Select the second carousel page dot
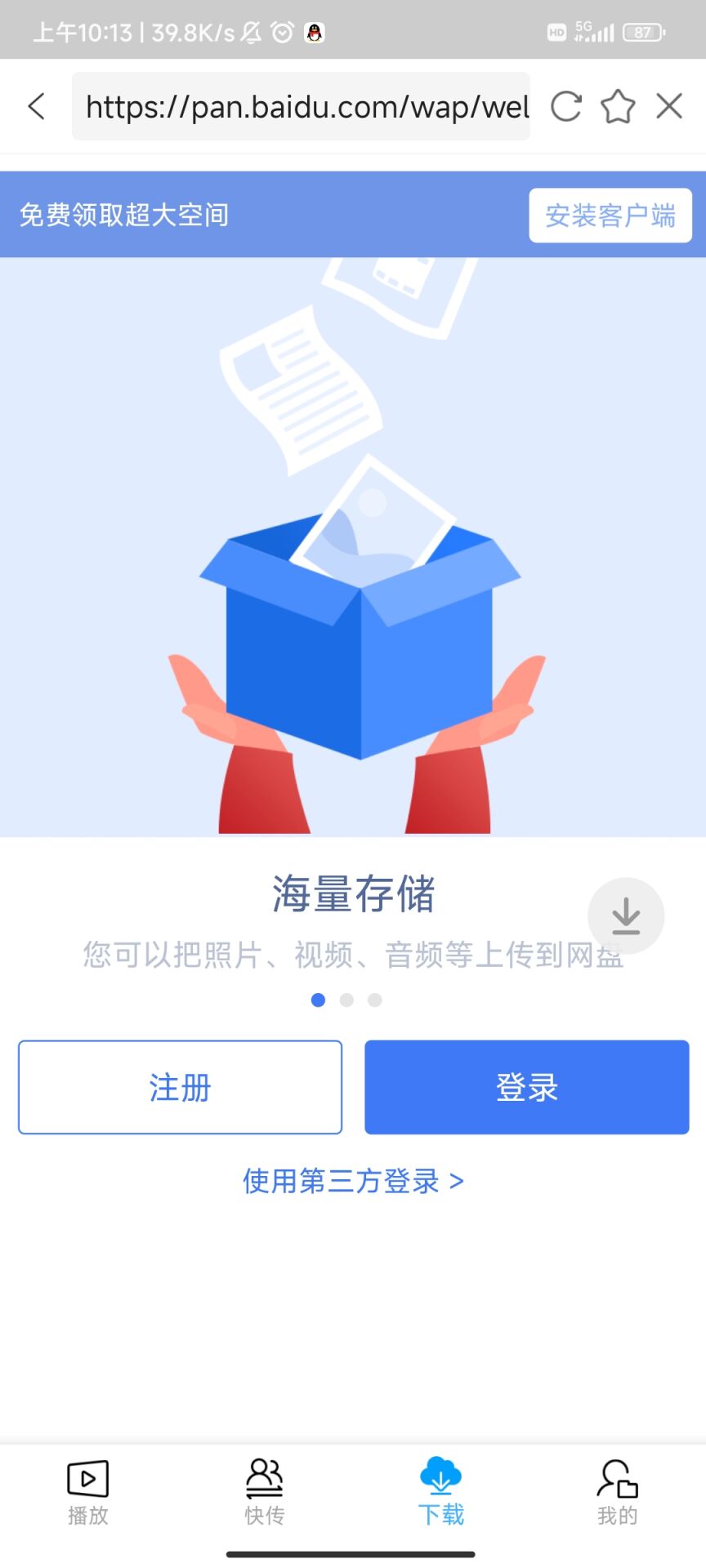Viewport: 706px width, 1568px height. pos(346,1000)
